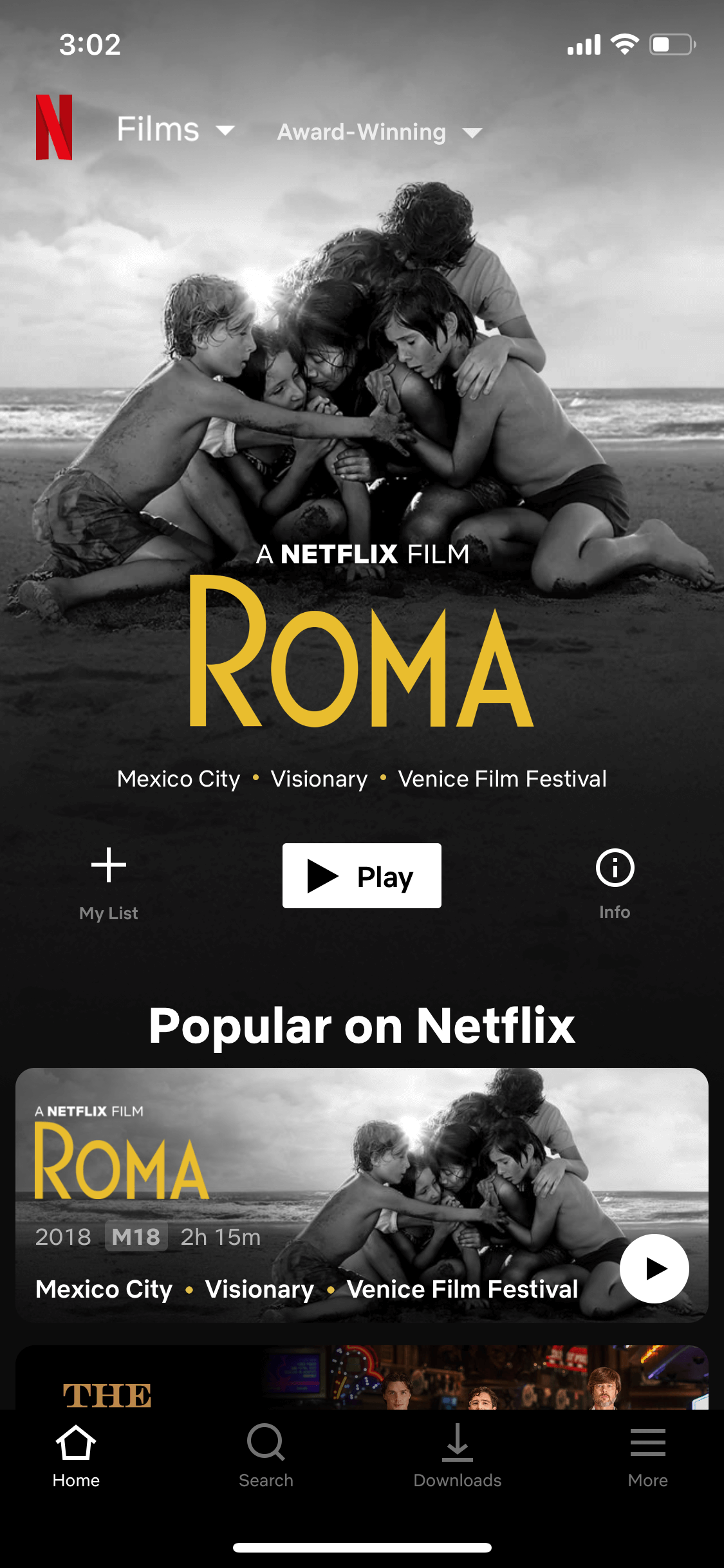Play the featured film Roma

(x=362, y=875)
